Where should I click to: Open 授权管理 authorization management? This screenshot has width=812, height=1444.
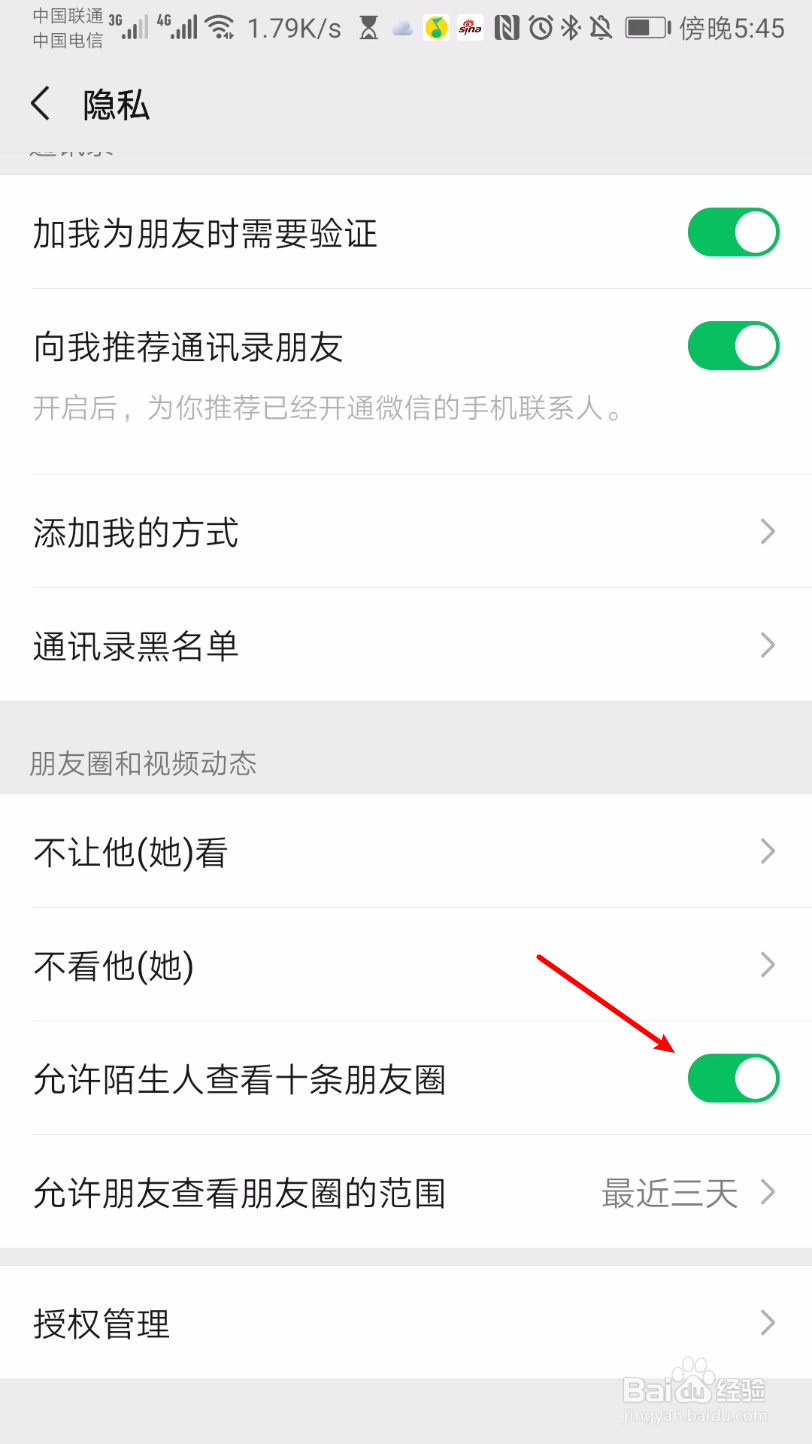pyautogui.click(x=766, y=1322)
